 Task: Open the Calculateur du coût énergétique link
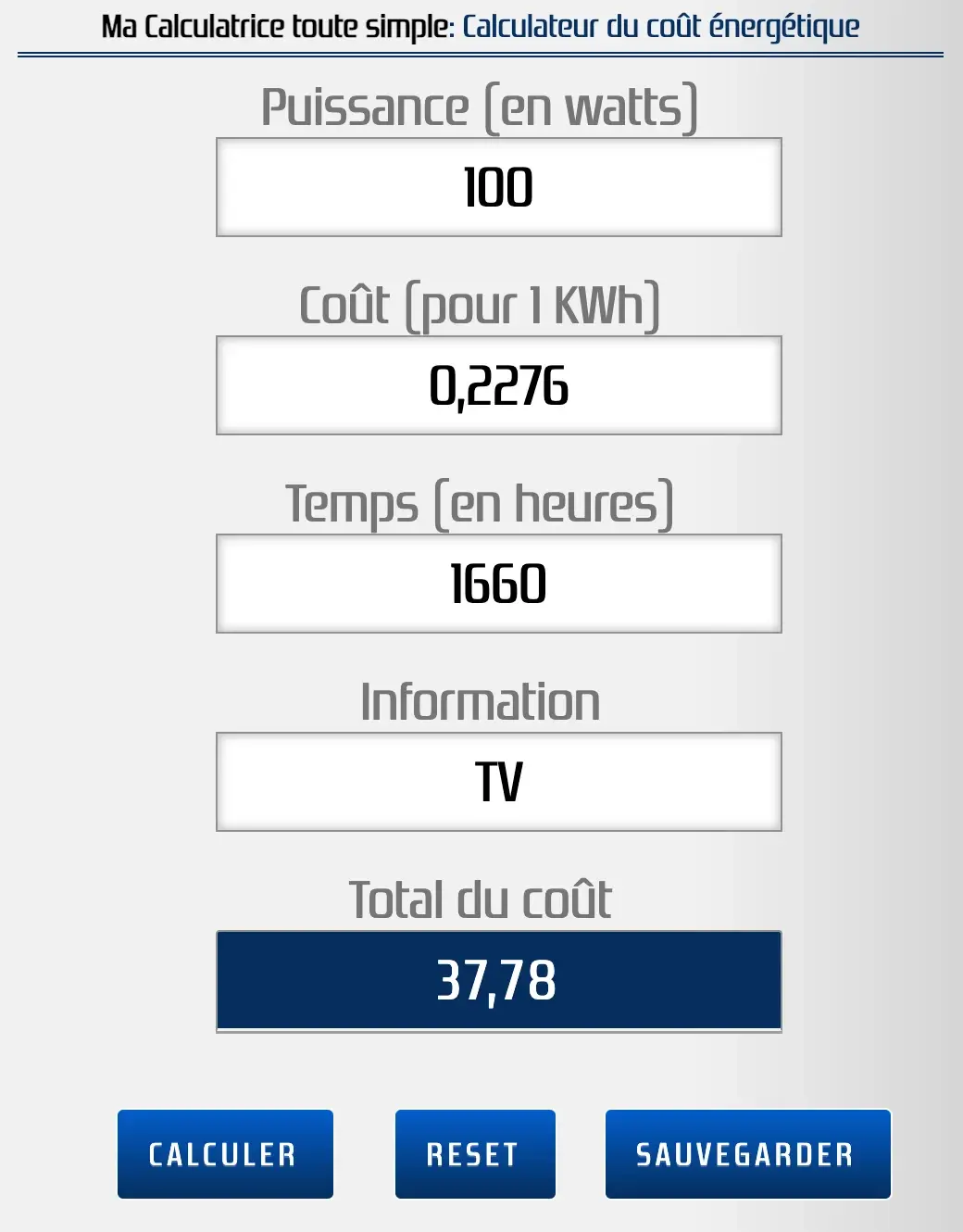(662, 27)
